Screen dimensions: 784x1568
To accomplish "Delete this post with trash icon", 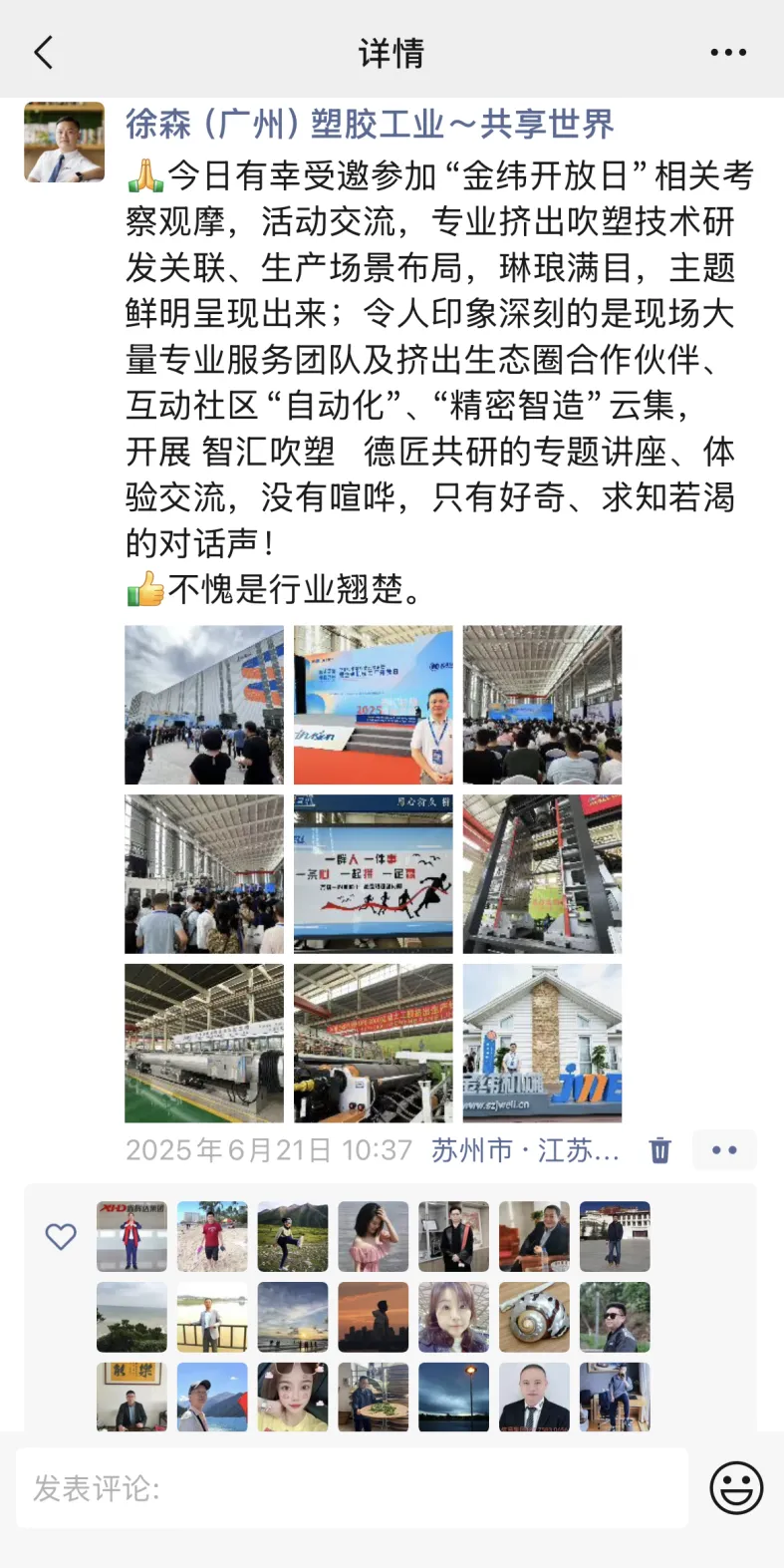I will pyautogui.click(x=660, y=1150).
